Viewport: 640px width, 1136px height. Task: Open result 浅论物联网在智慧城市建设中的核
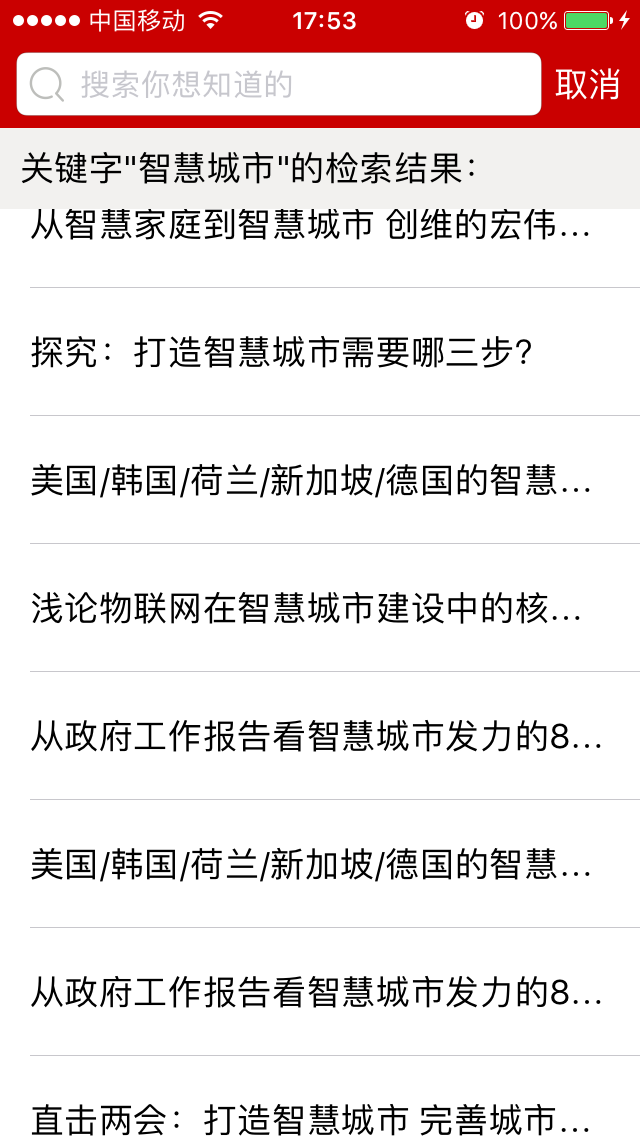click(320, 608)
